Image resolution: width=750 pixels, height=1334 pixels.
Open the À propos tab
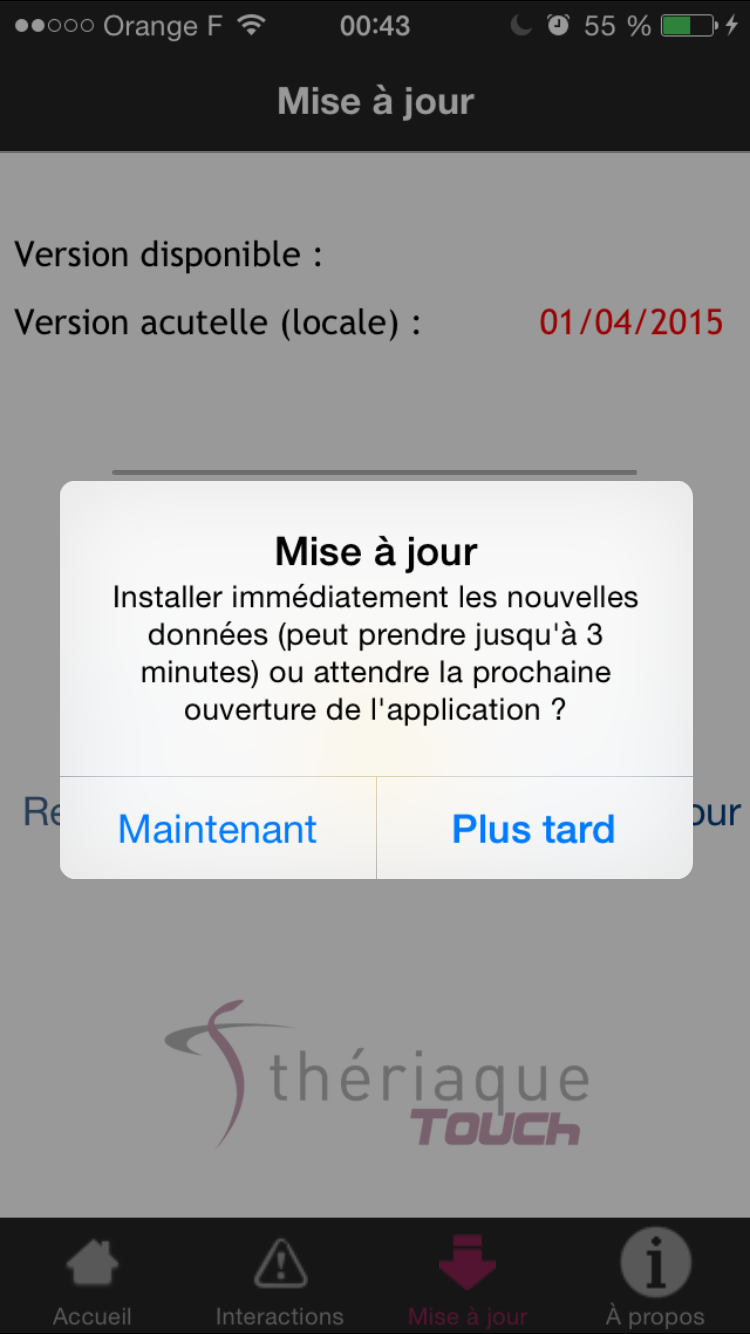[x=655, y=1279]
